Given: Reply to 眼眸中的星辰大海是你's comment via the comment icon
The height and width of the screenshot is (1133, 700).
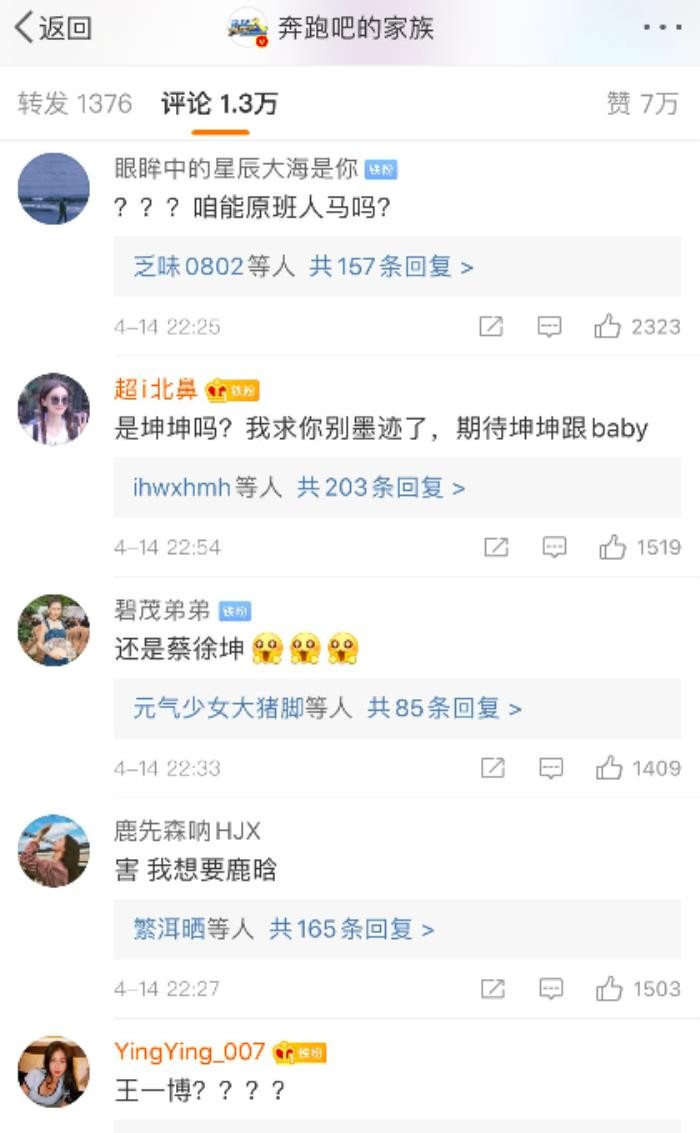Looking at the screenshot, I should click(x=549, y=327).
